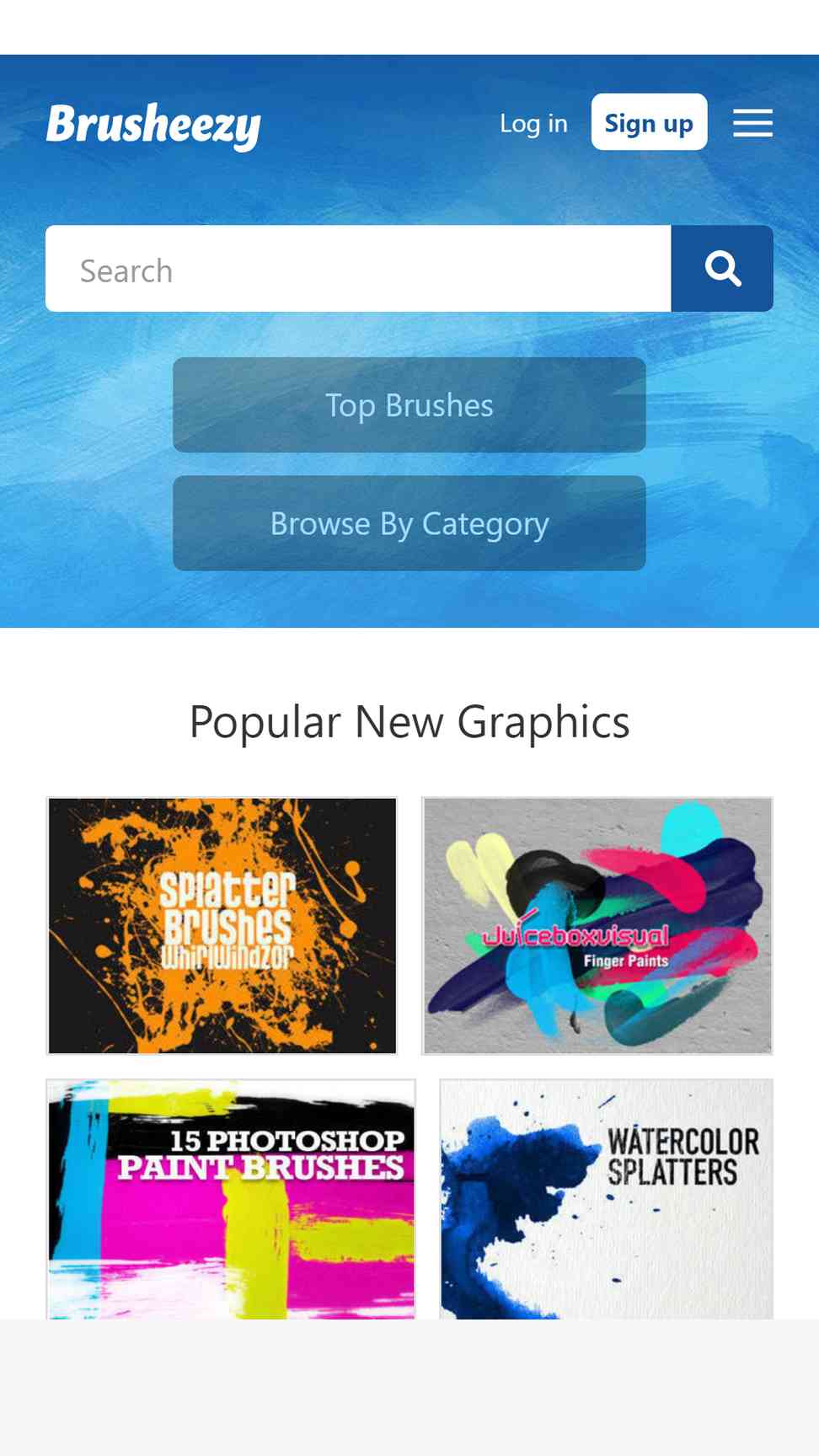Open the Splatter Brushes graphic
Viewport: 819px width, 1456px height.
[x=222, y=926]
